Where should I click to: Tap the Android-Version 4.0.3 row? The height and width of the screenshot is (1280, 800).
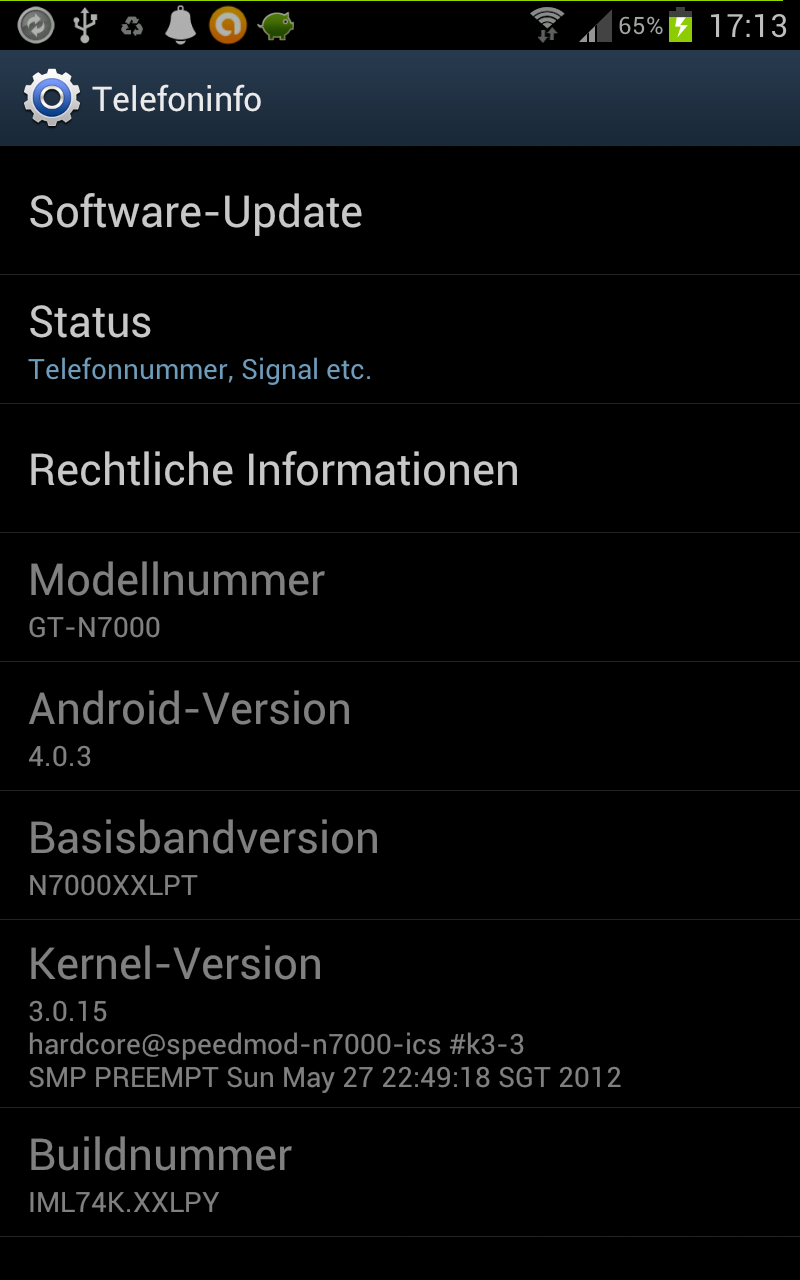[400, 727]
